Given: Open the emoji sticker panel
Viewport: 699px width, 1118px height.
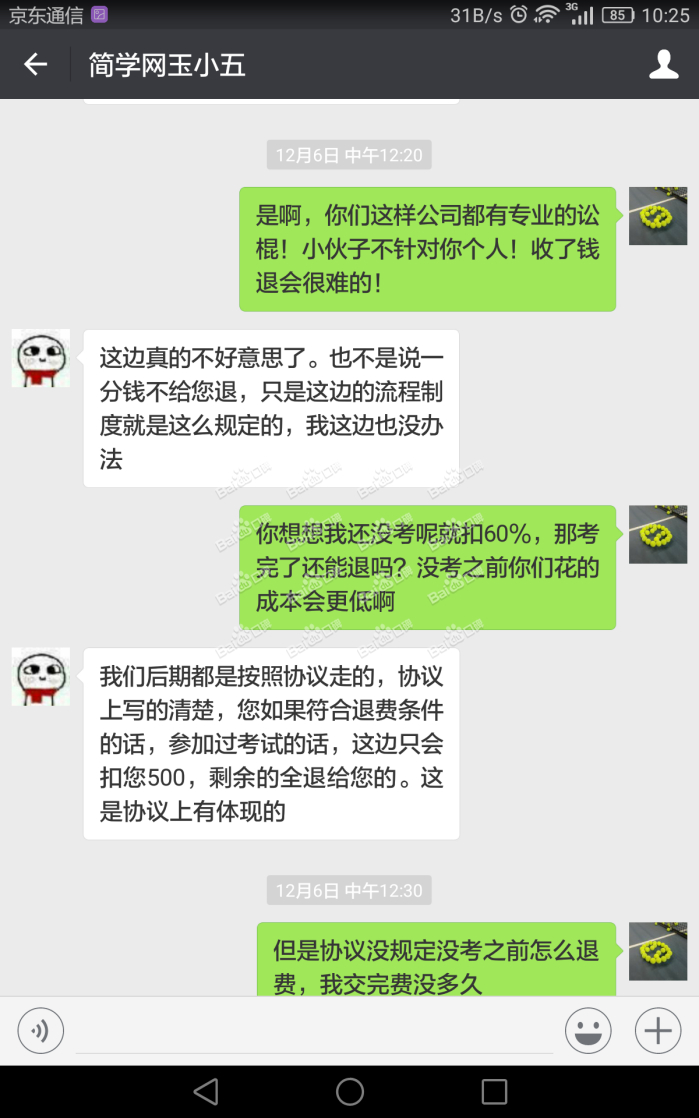Looking at the screenshot, I should [x=588, y=1030].
